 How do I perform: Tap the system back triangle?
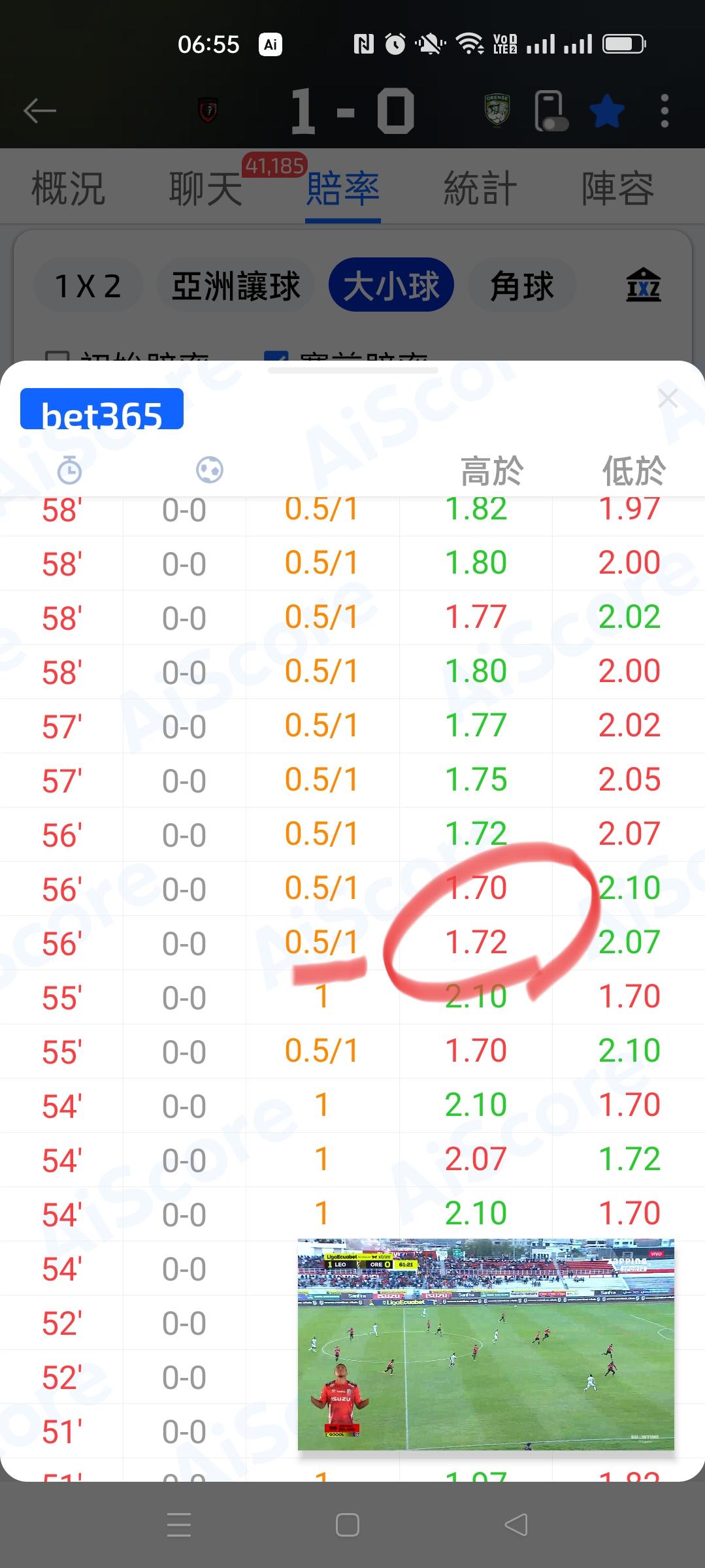click(x=516, y=1525)
